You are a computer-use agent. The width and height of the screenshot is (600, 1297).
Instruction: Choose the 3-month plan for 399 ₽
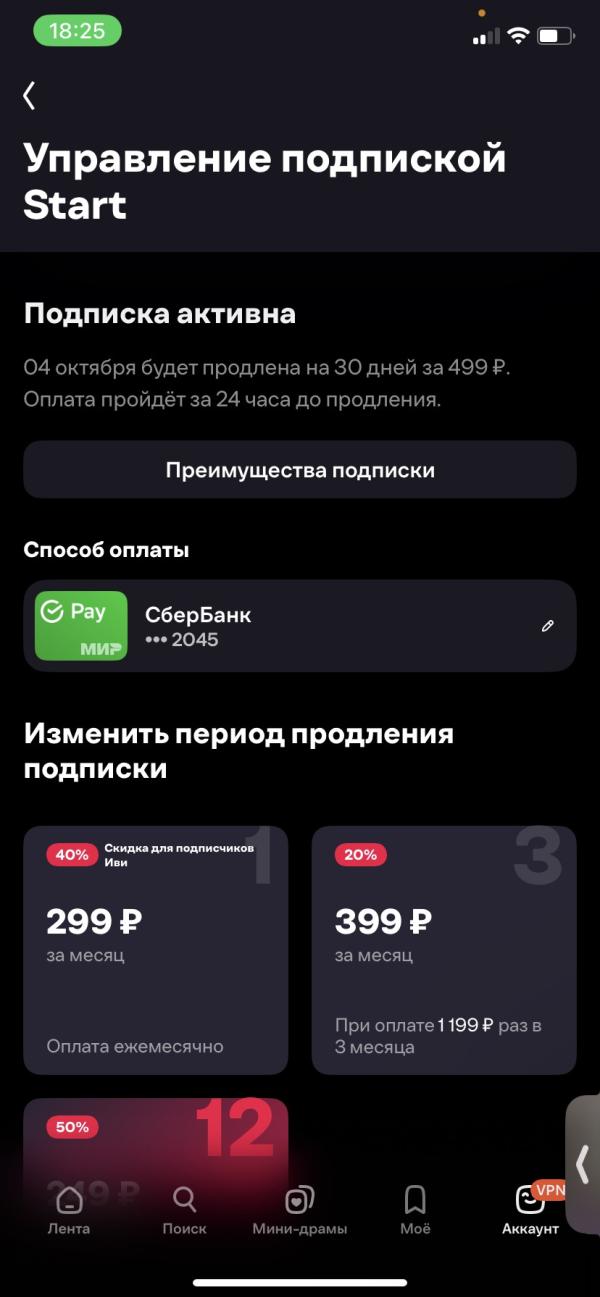(x=444, y=950)
